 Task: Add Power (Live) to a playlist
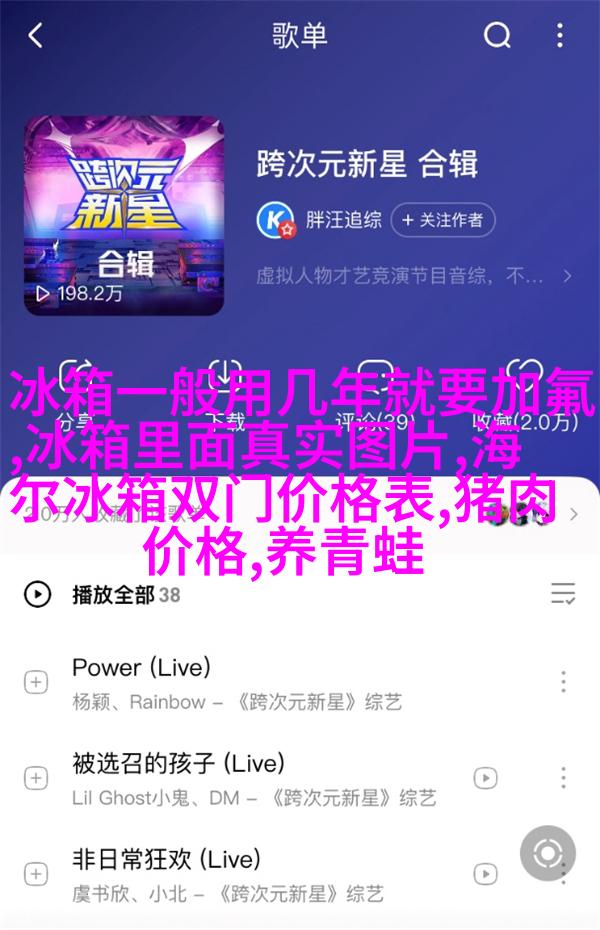click(x=36, y=683)
